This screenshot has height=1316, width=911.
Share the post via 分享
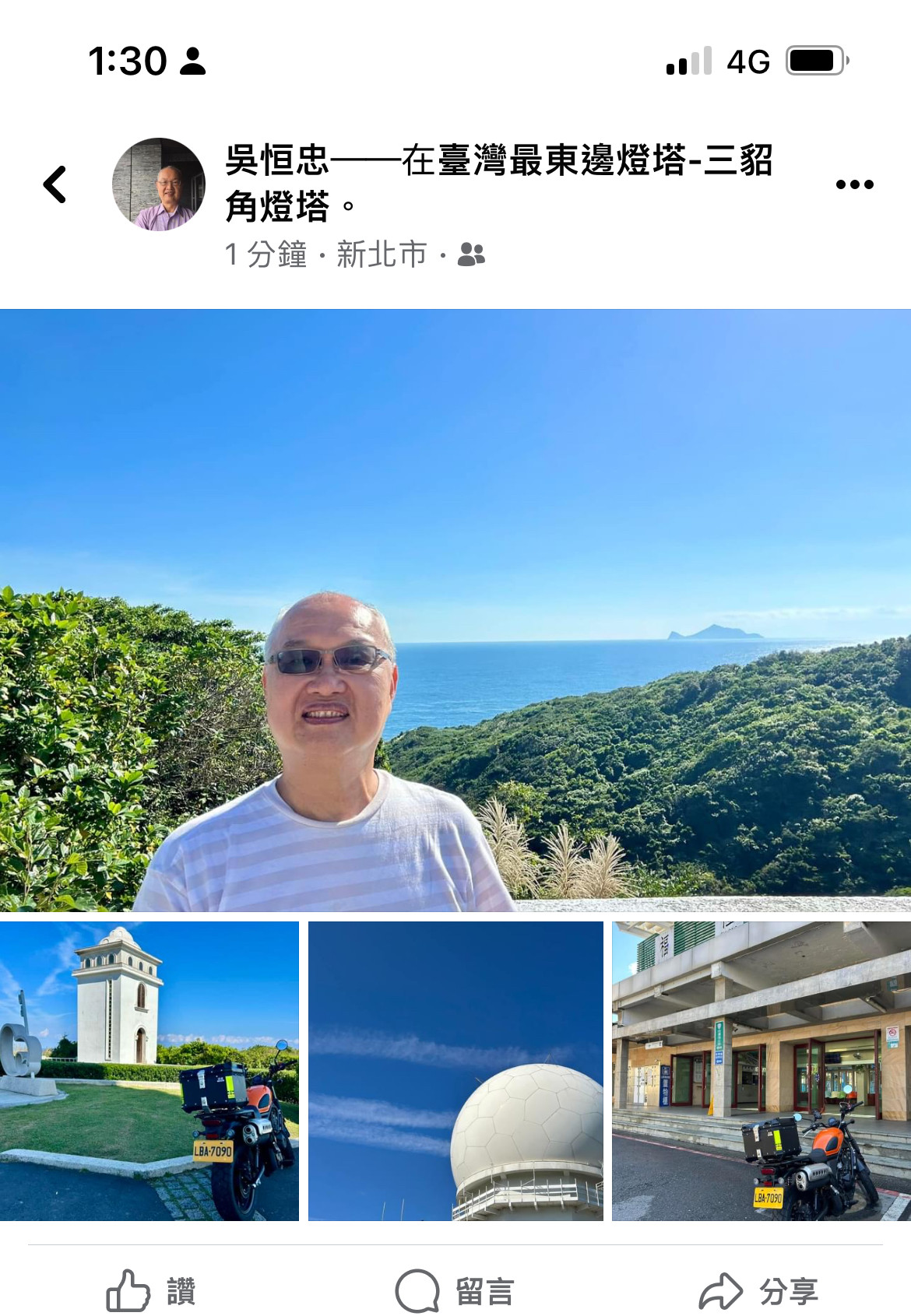click(x=759, y=1291)
